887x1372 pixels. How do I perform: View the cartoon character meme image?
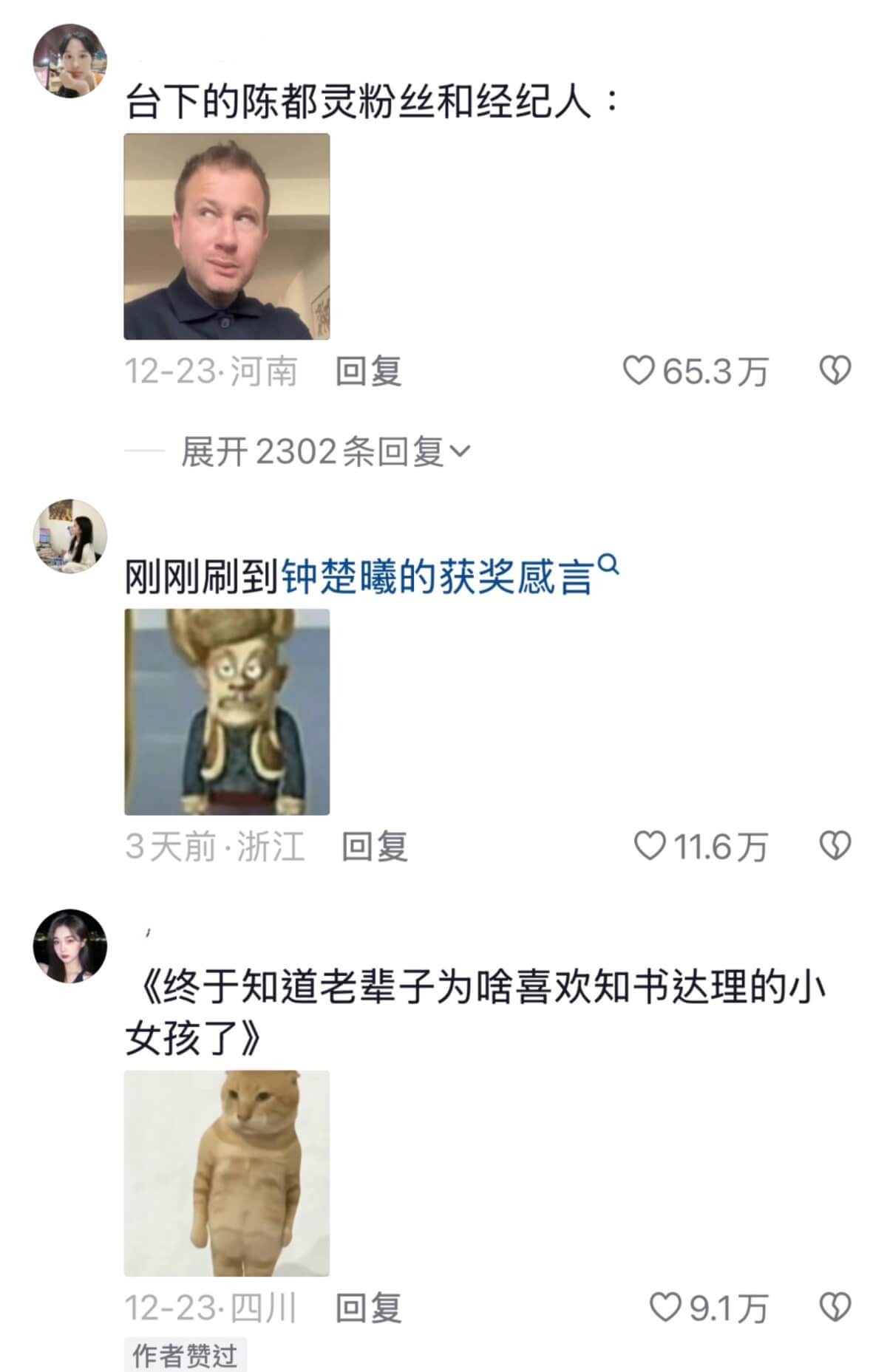click(227, 711)
